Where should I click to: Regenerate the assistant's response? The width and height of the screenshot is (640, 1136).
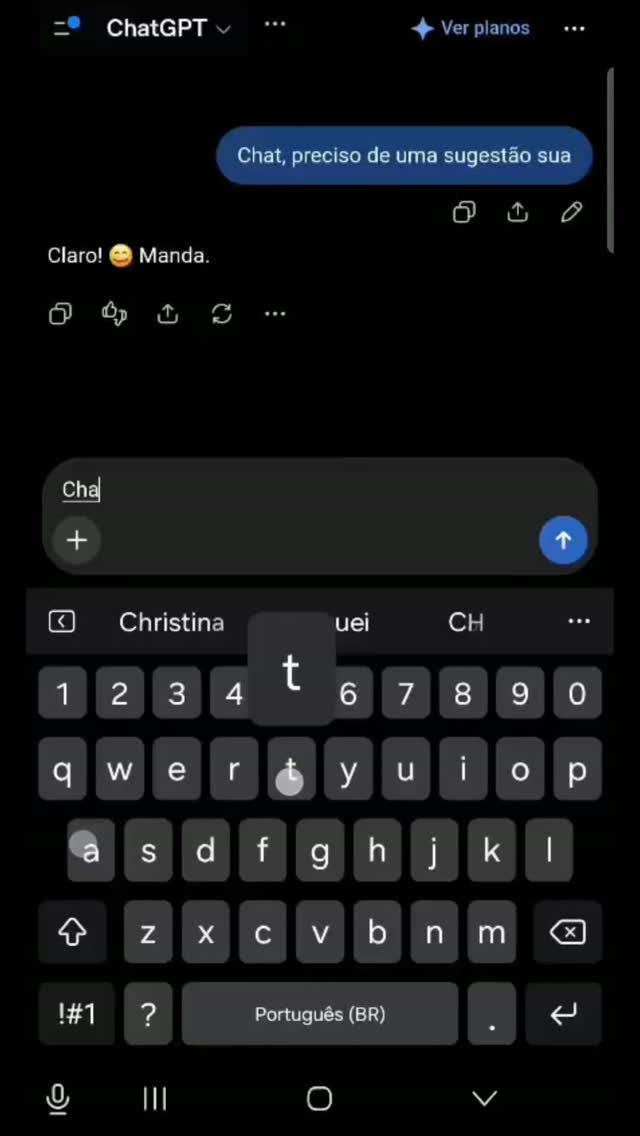click(222, 314)
